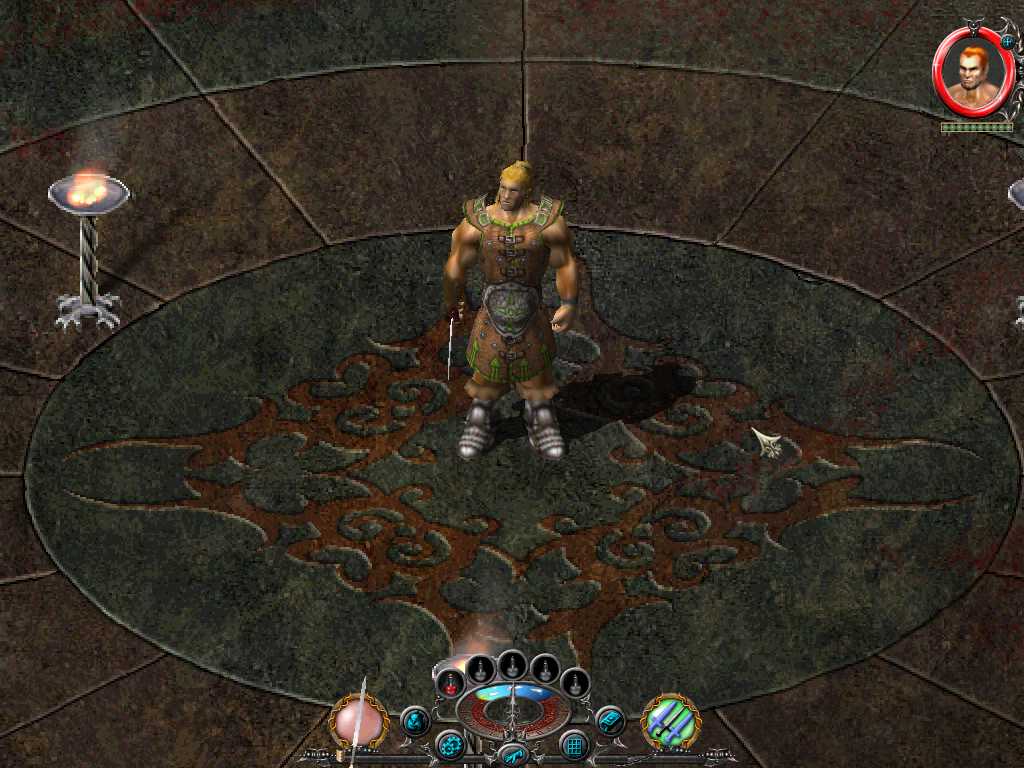Tap the gun icon at the HUD bottom
1024x768 pixels.
[513, 755]
